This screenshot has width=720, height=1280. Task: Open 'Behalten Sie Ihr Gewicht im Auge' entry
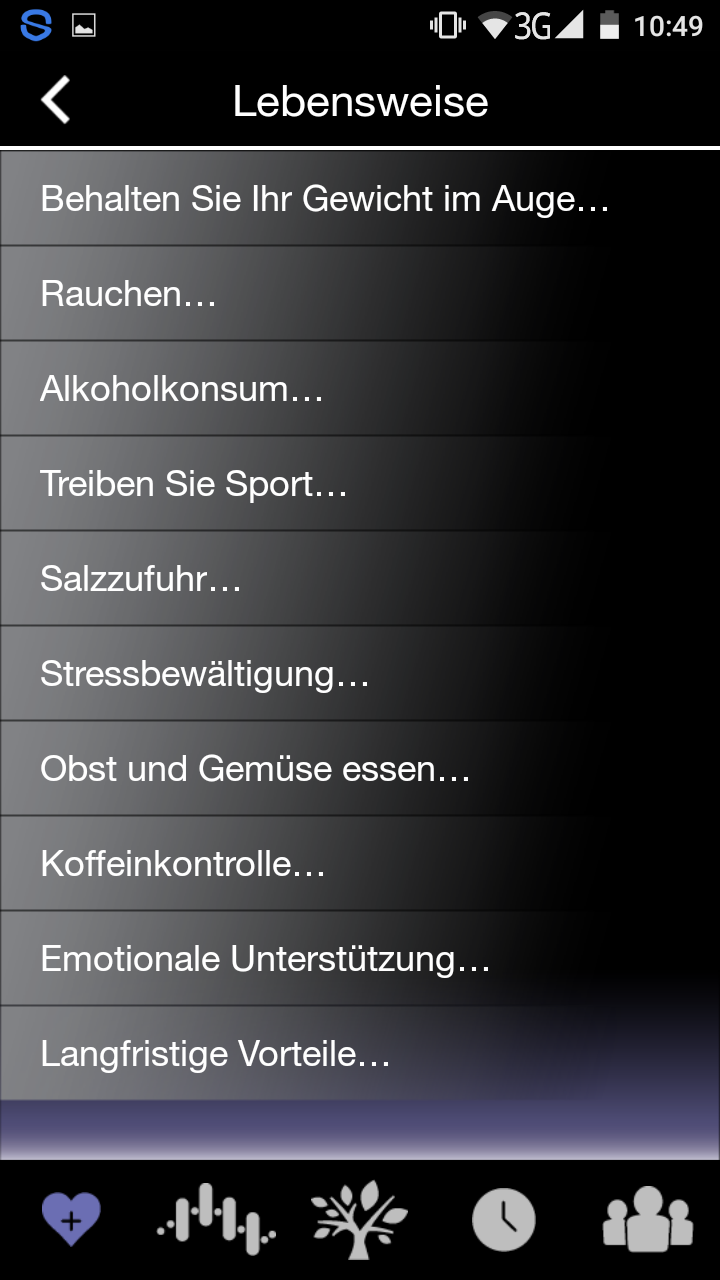360,198
